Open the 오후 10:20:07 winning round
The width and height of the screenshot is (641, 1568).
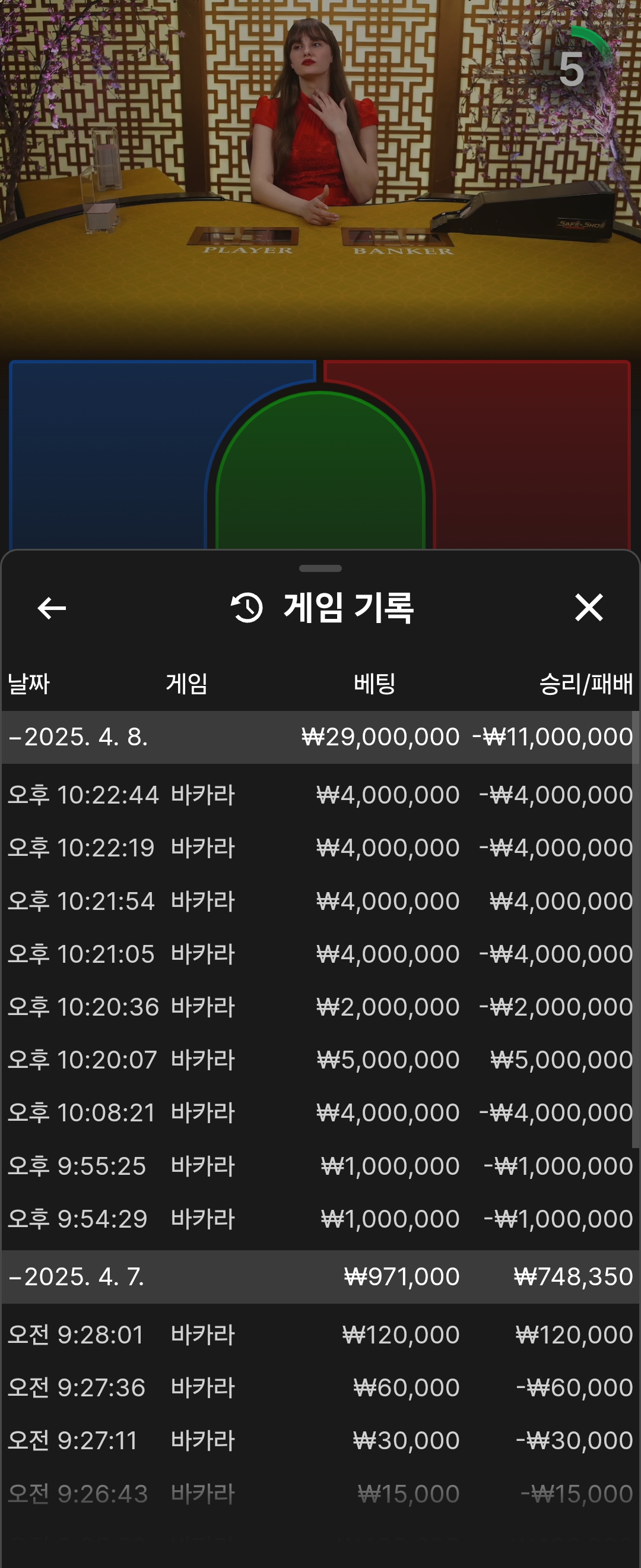coord(320,1060)
